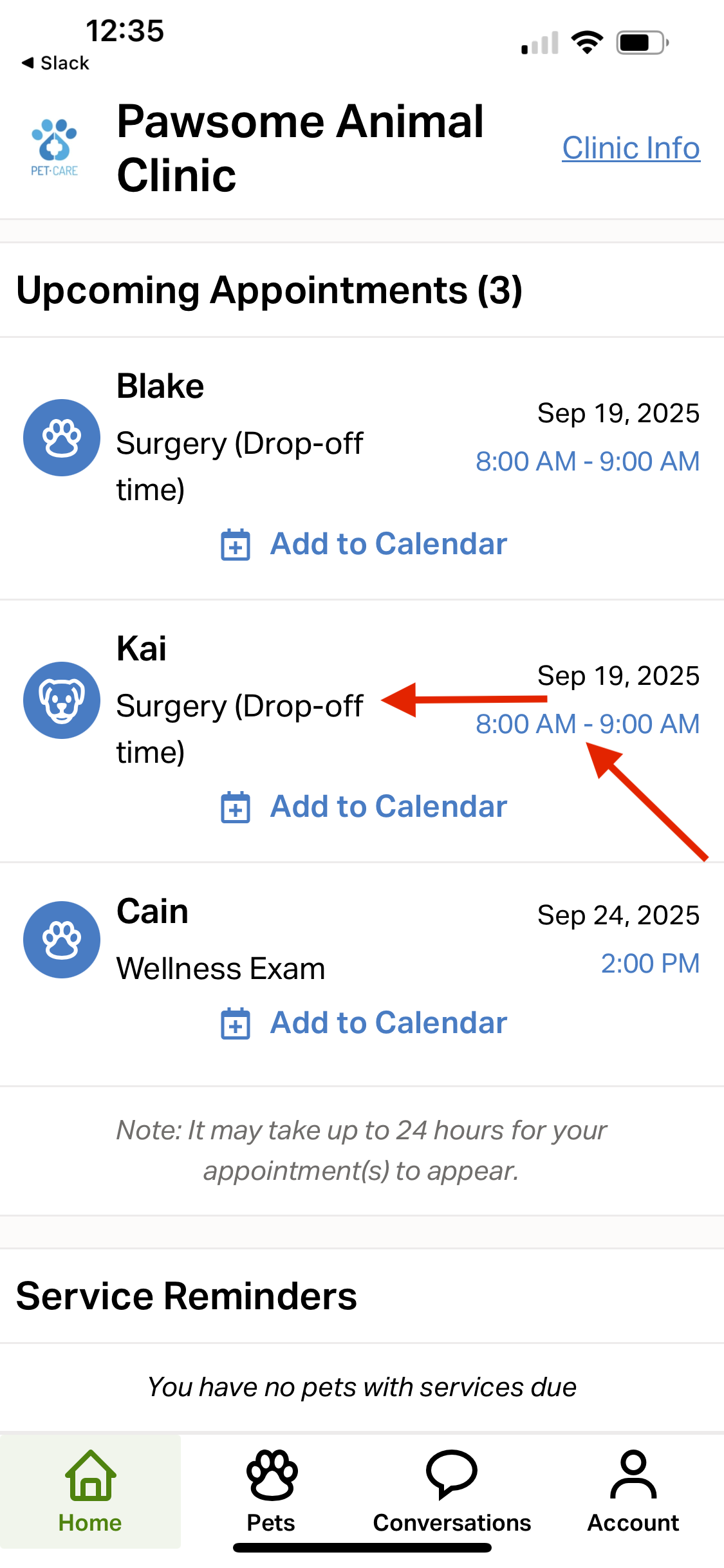The width and height of the screenshot is (724, 1568).
Task: Add Cain's Wellness Exam to calendar
Action: pyautogui.click(x=364, y=1023)
